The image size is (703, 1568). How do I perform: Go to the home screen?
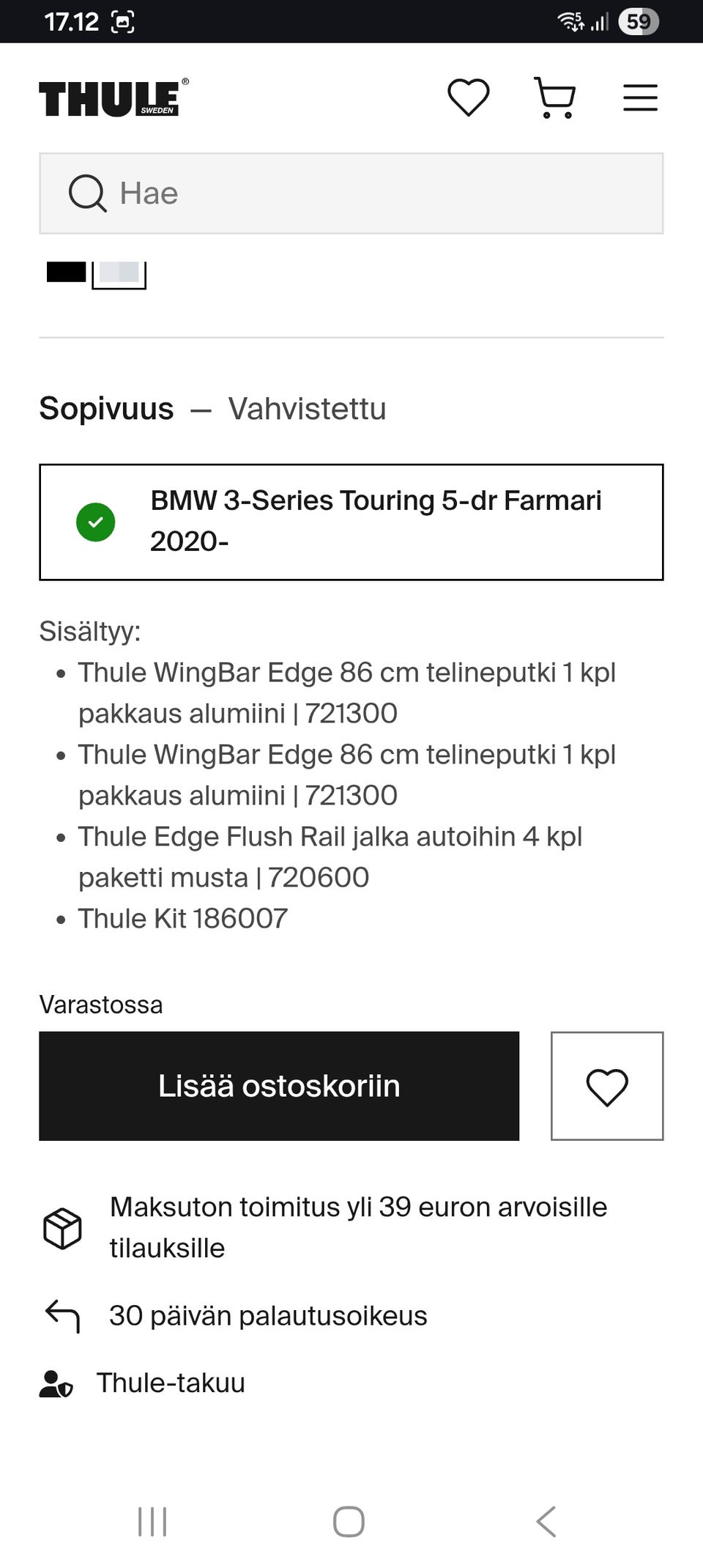(x=349, y=1522)
